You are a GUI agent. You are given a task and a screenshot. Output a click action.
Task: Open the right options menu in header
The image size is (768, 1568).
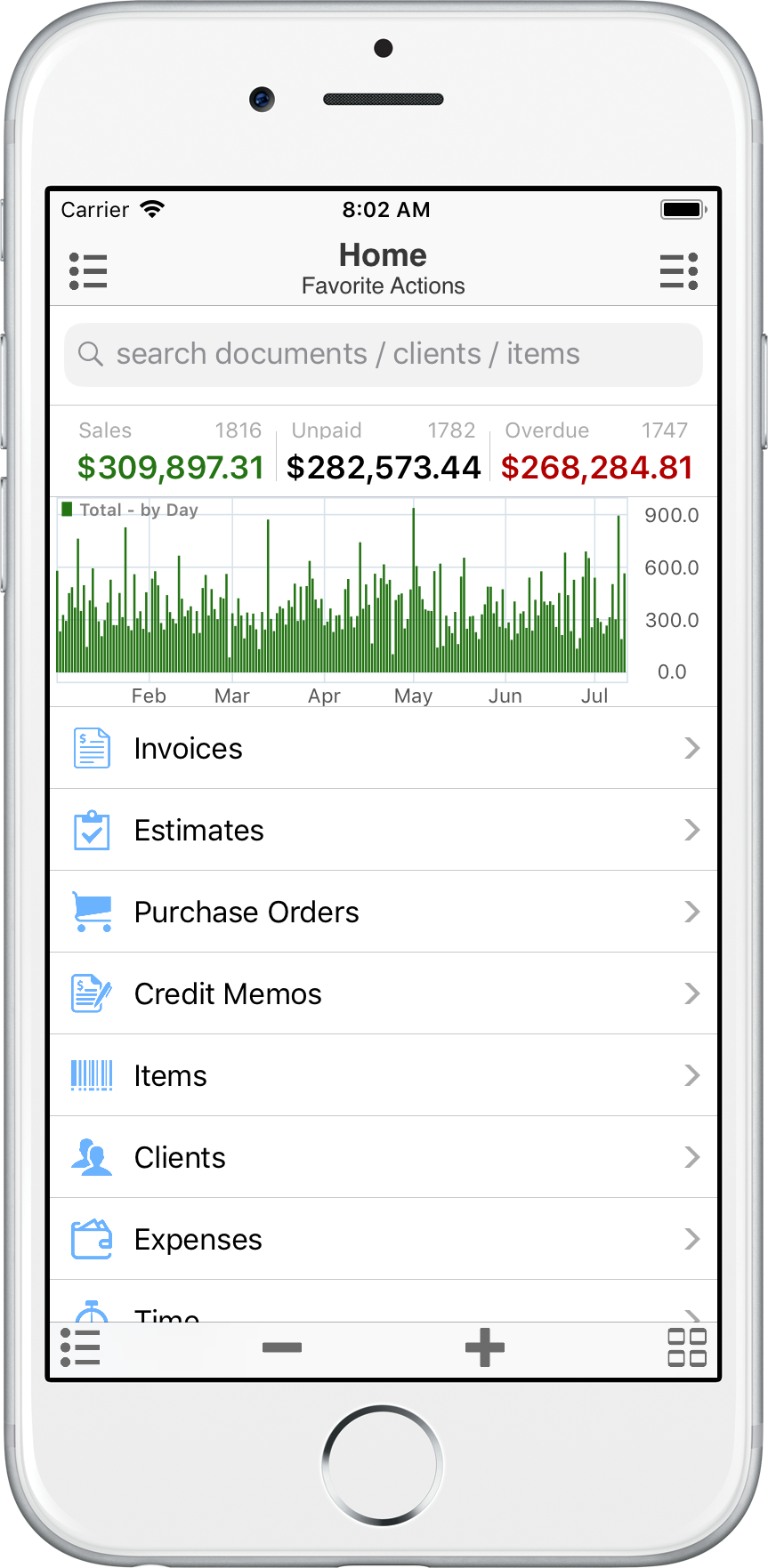pos(678,271)
